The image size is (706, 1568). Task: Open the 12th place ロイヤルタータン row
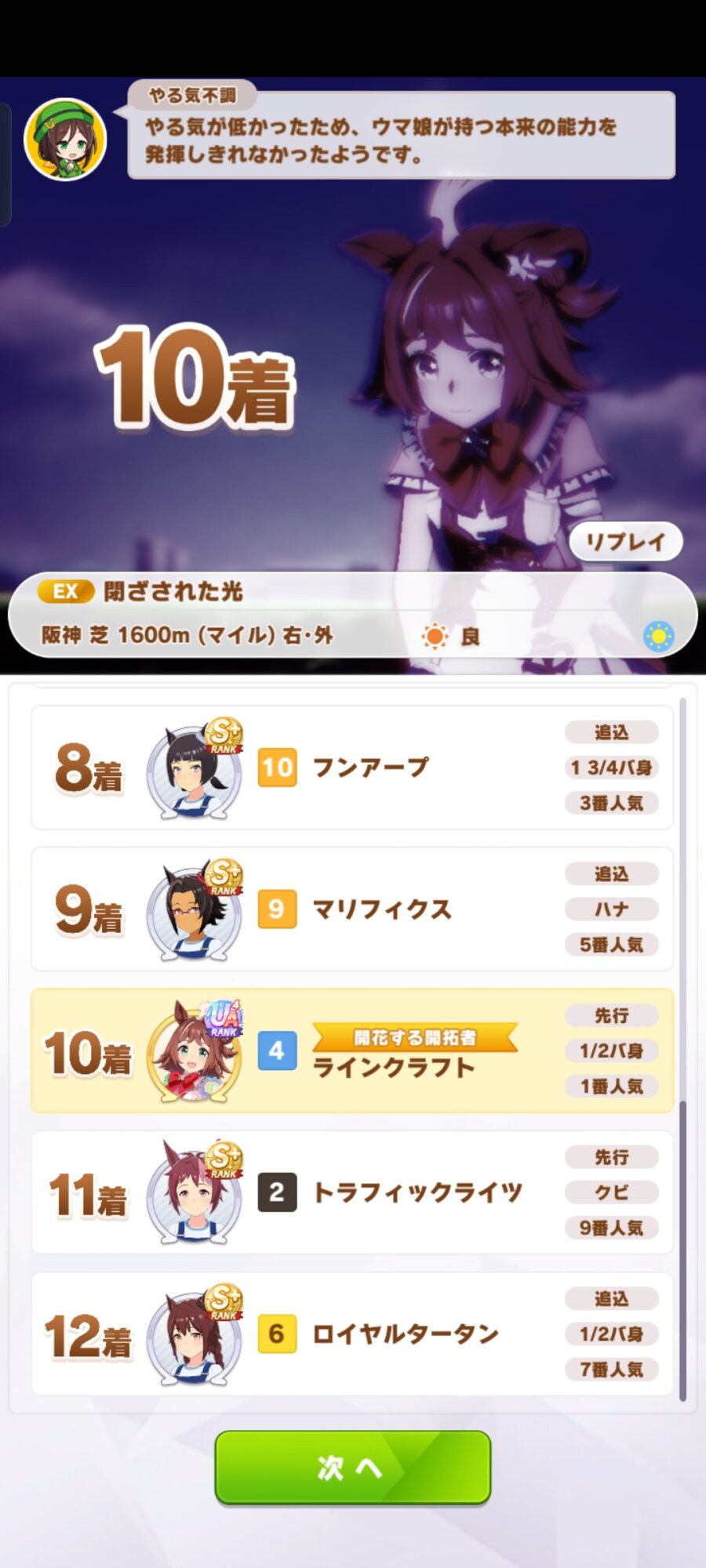click(x=352, y=1334)
